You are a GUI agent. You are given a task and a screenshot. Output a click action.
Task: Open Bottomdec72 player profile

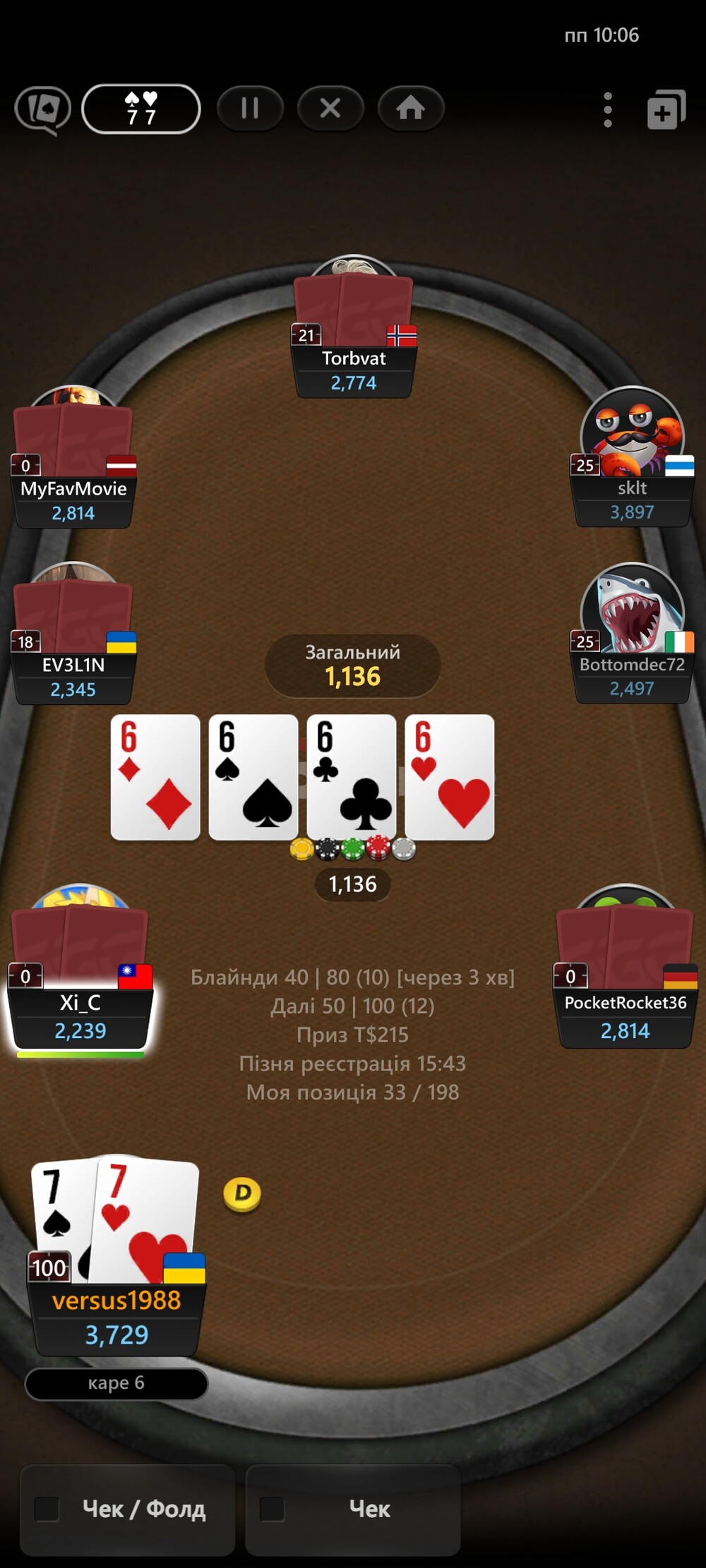633,634
